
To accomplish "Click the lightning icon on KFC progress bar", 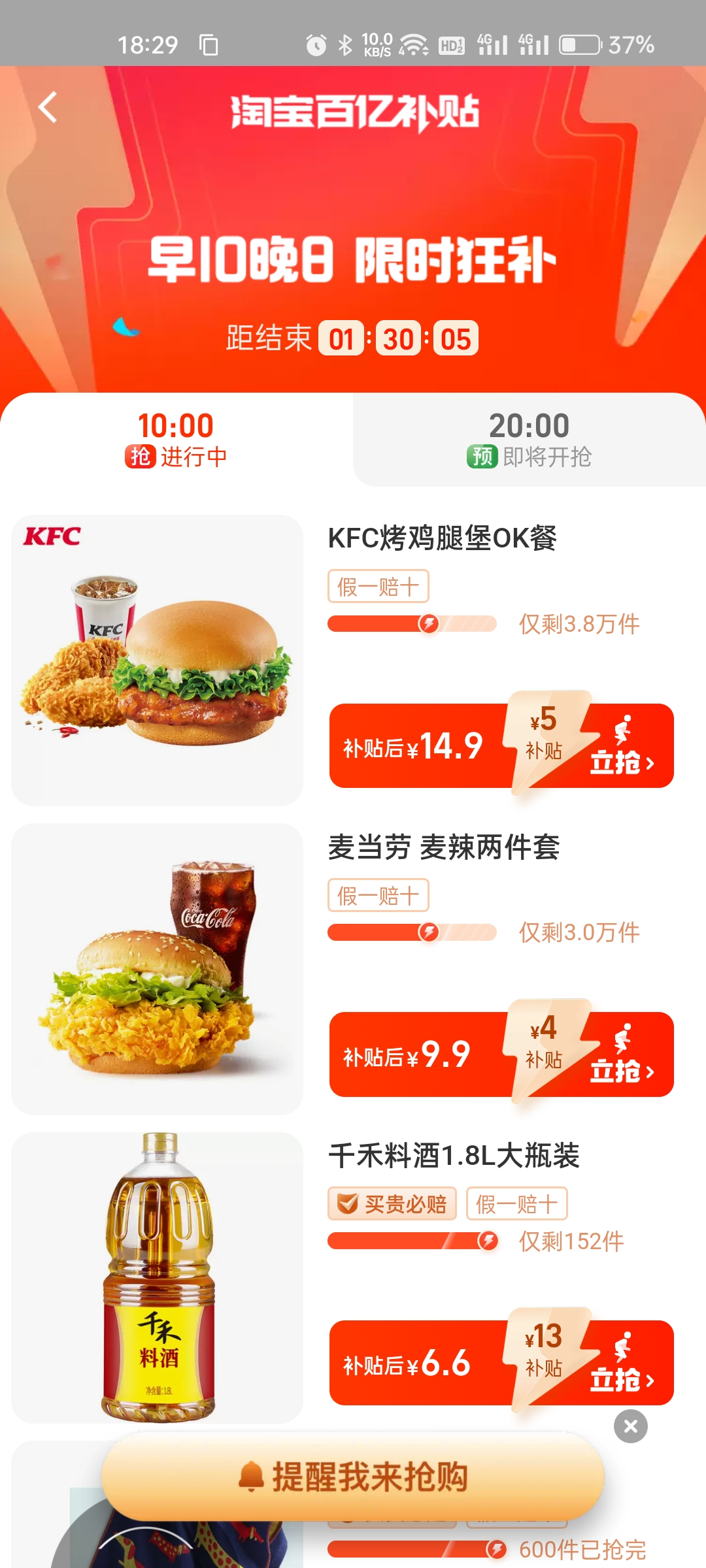I will tap(428, 625).
